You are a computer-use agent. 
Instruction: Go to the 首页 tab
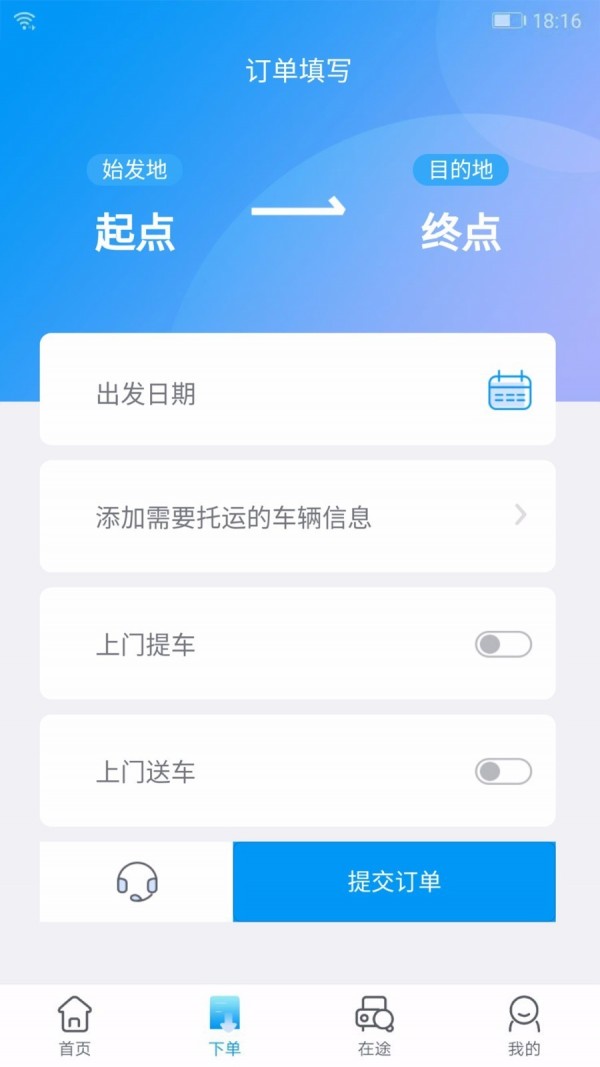(x=75, y=1025)
